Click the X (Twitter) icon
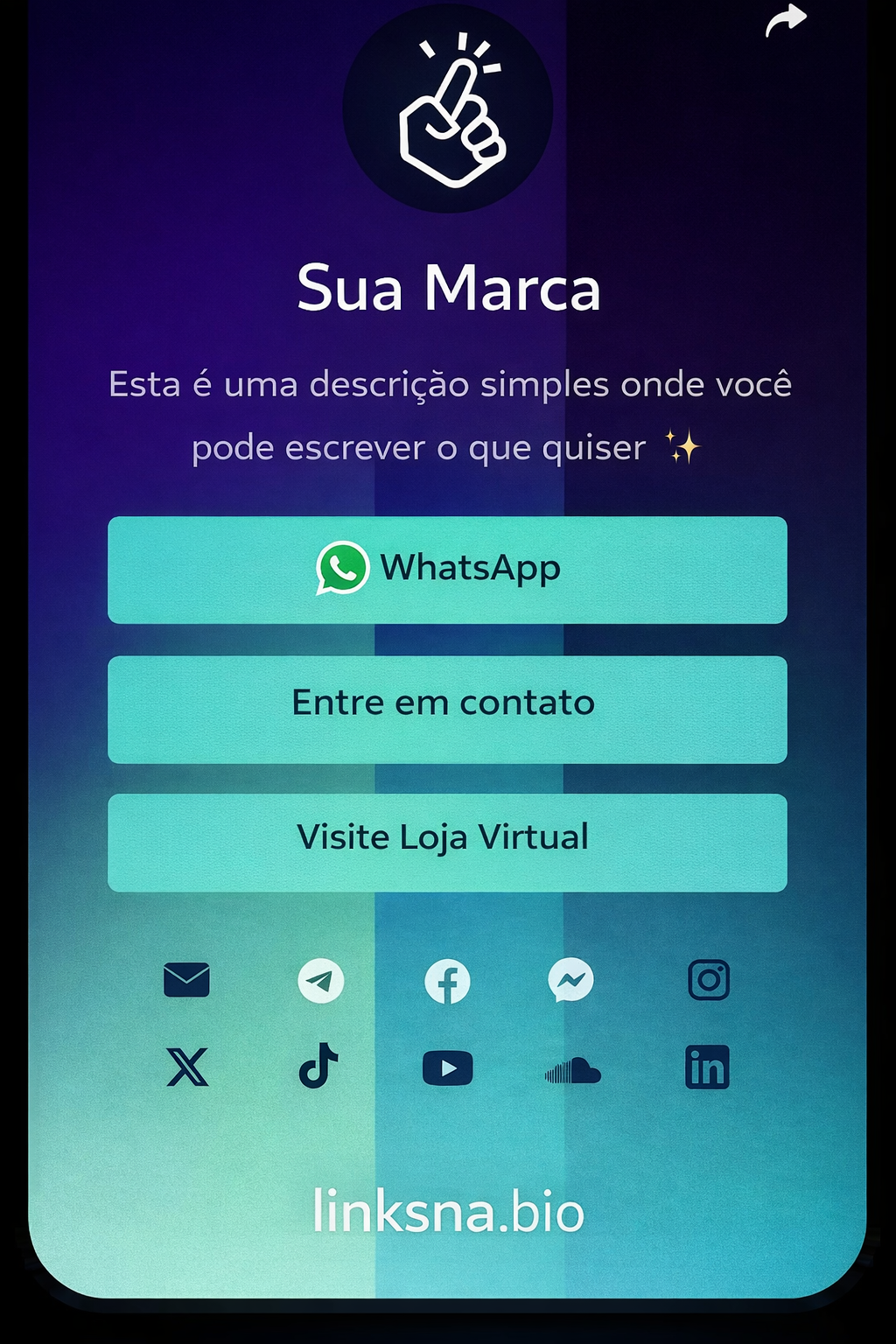The width and height of the screenshot is (896, 1344). pyautogui.click(x=186, y=1067)
